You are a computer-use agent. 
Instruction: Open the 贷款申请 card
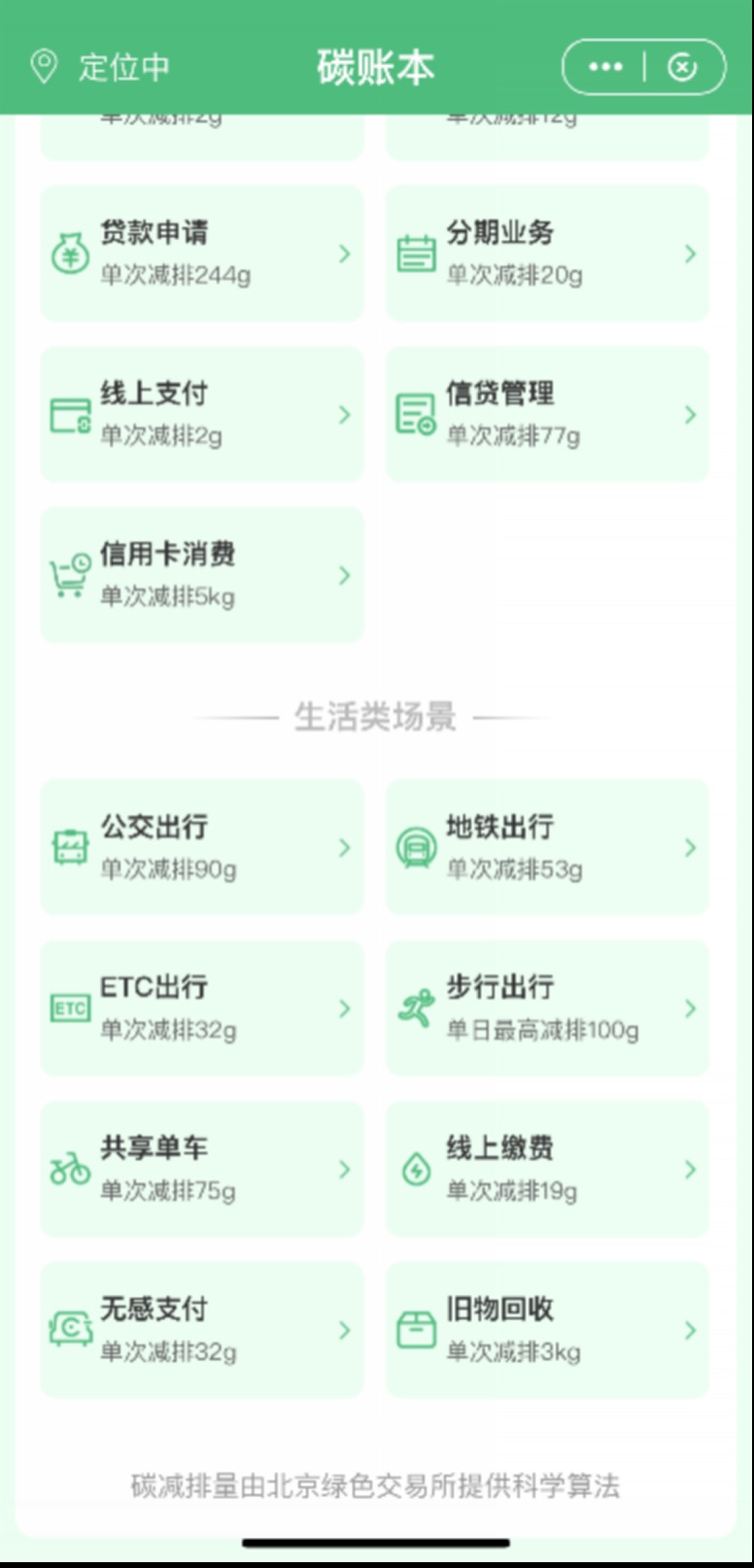pyautogui.click(x=202, y=254)
